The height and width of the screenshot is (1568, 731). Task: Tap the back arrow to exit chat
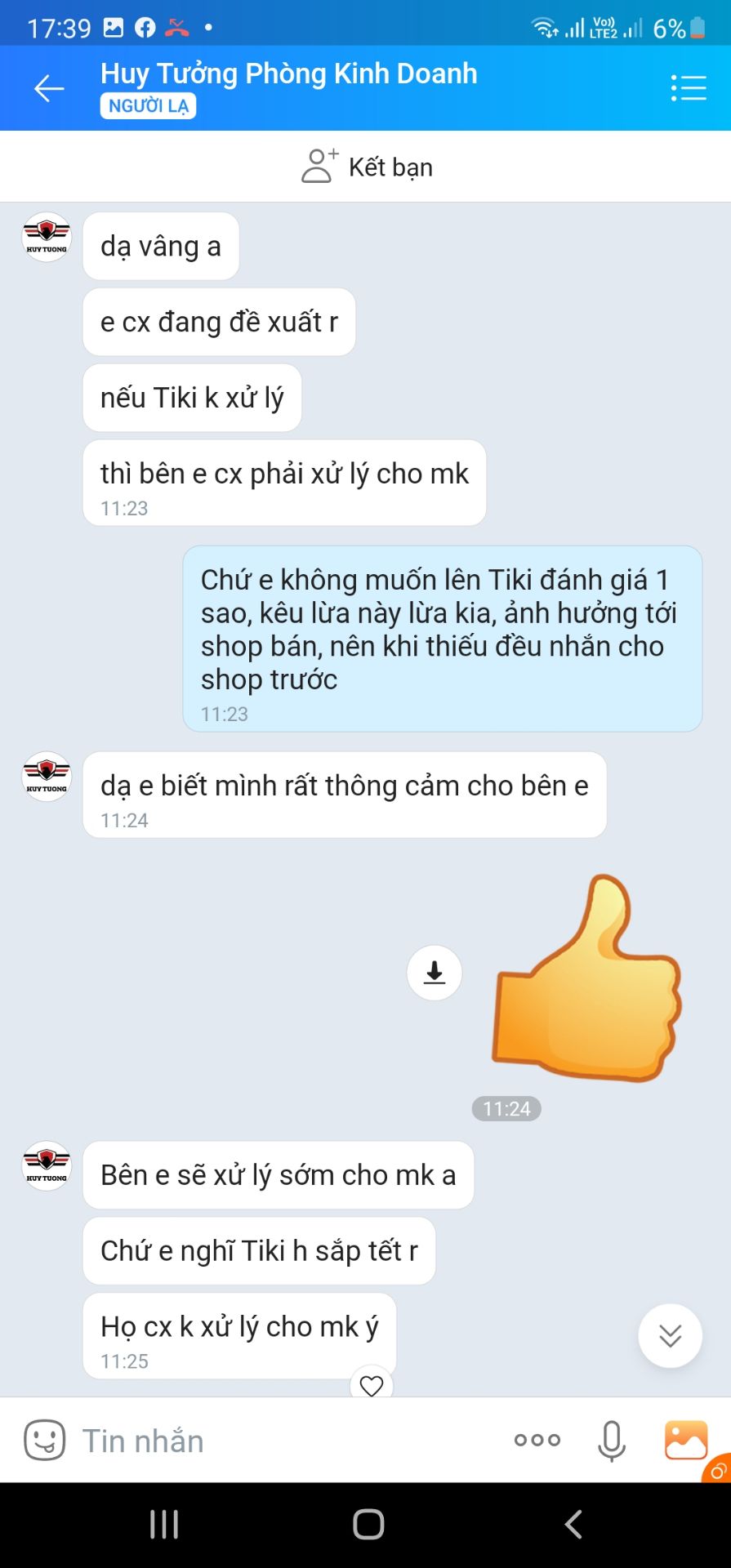coord(48,88)
